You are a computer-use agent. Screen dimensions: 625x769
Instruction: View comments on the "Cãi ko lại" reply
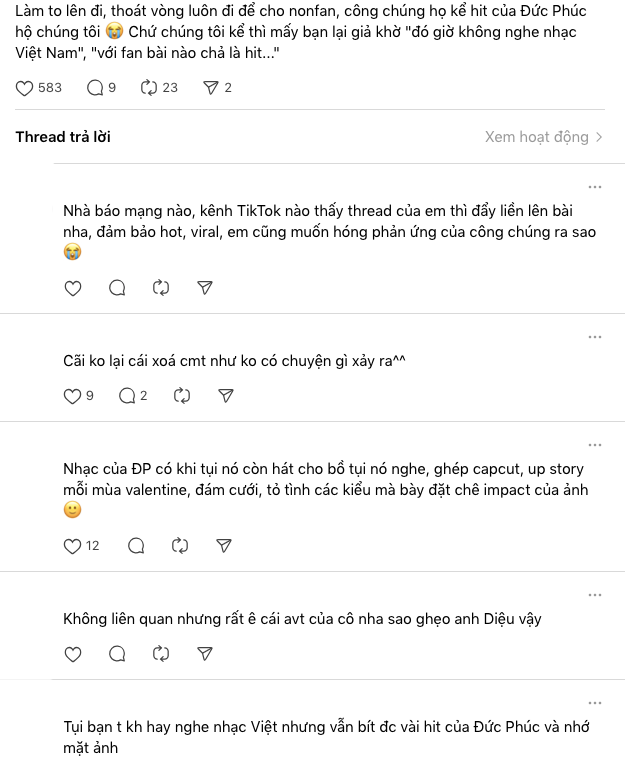click(x=127, y=396)
